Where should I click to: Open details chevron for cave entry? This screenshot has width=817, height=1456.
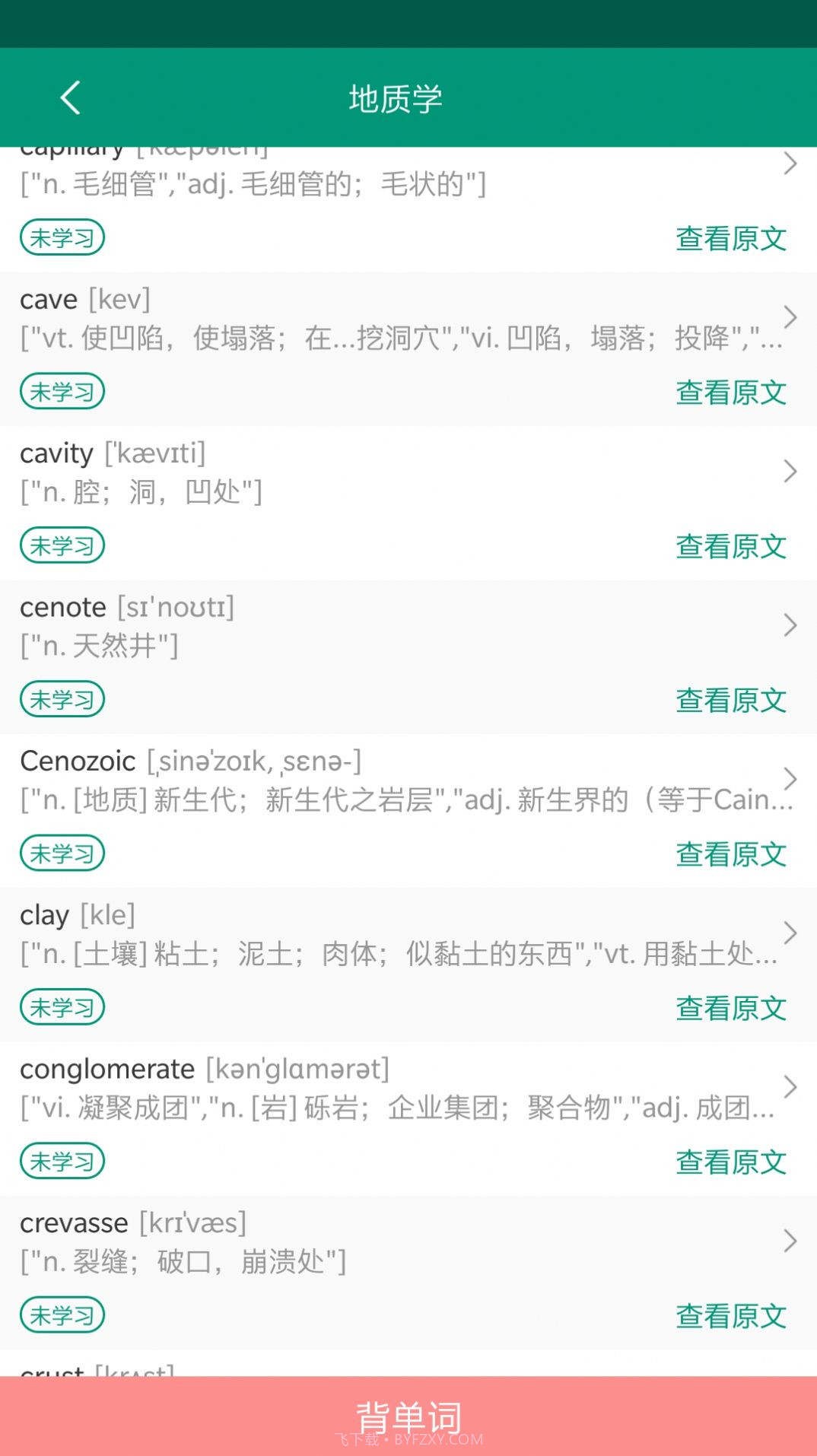[790, 319]
